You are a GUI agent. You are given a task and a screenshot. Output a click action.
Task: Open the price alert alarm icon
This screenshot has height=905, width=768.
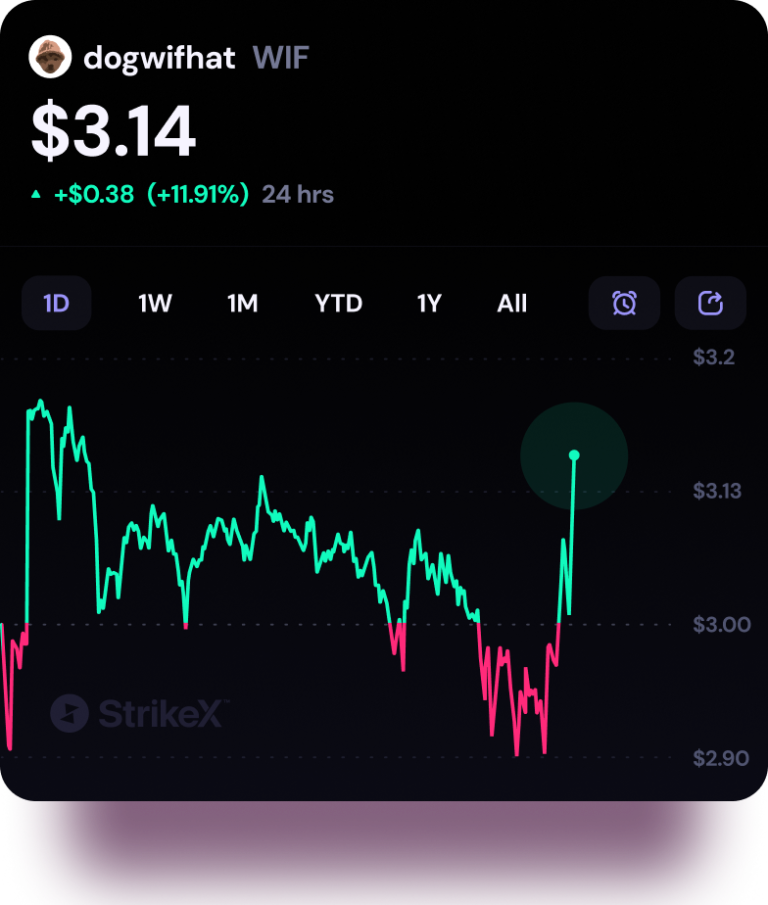(623, 303)
